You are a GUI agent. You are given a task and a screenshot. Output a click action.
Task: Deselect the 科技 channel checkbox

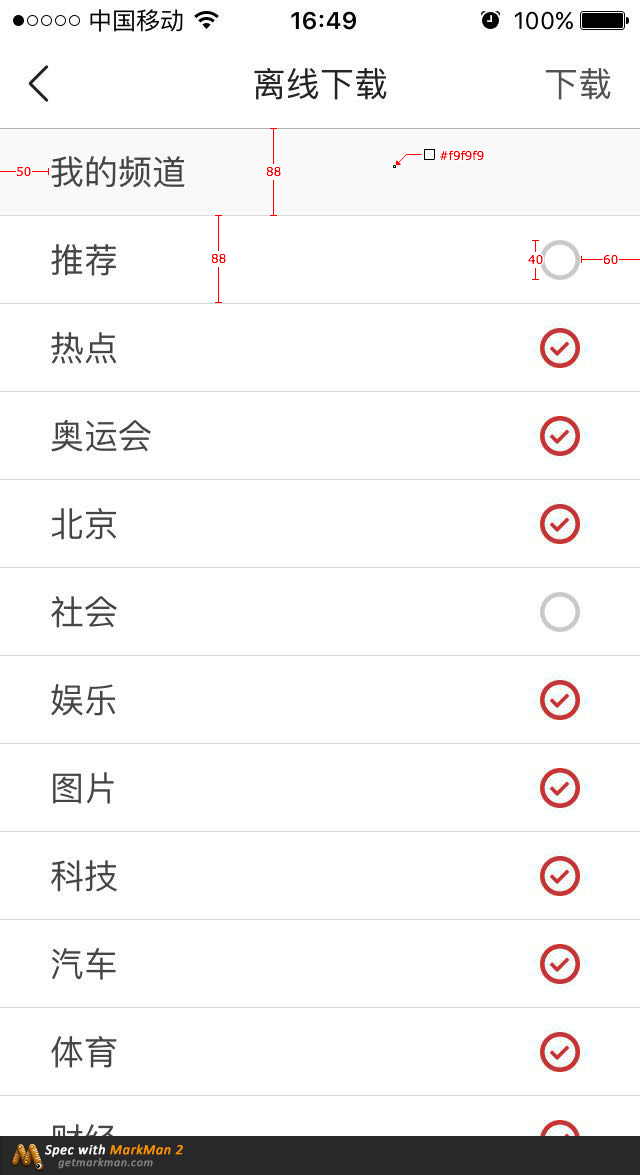click(560, 876)
